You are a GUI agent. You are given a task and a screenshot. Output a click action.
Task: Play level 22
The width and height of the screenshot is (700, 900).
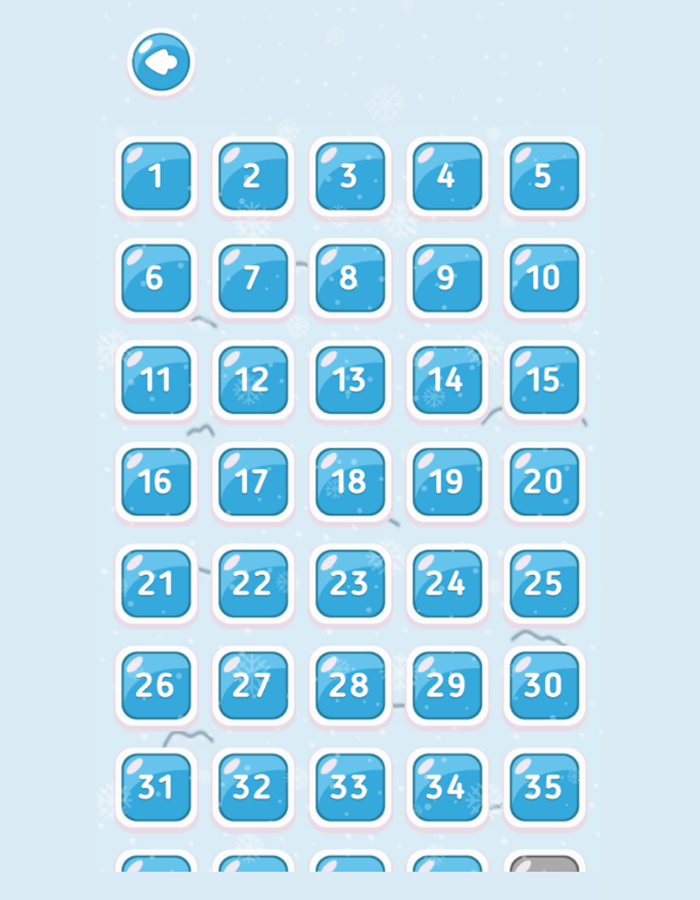click(253, 584)
